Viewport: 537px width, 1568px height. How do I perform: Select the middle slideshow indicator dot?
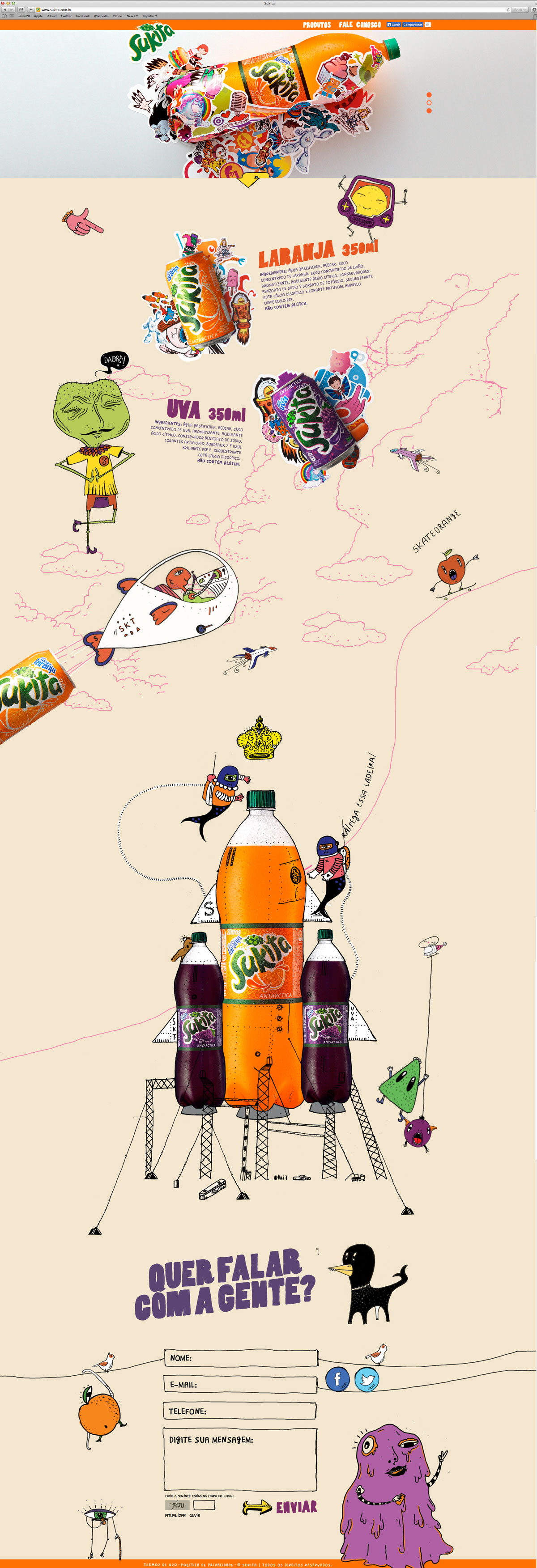point(429,103)
